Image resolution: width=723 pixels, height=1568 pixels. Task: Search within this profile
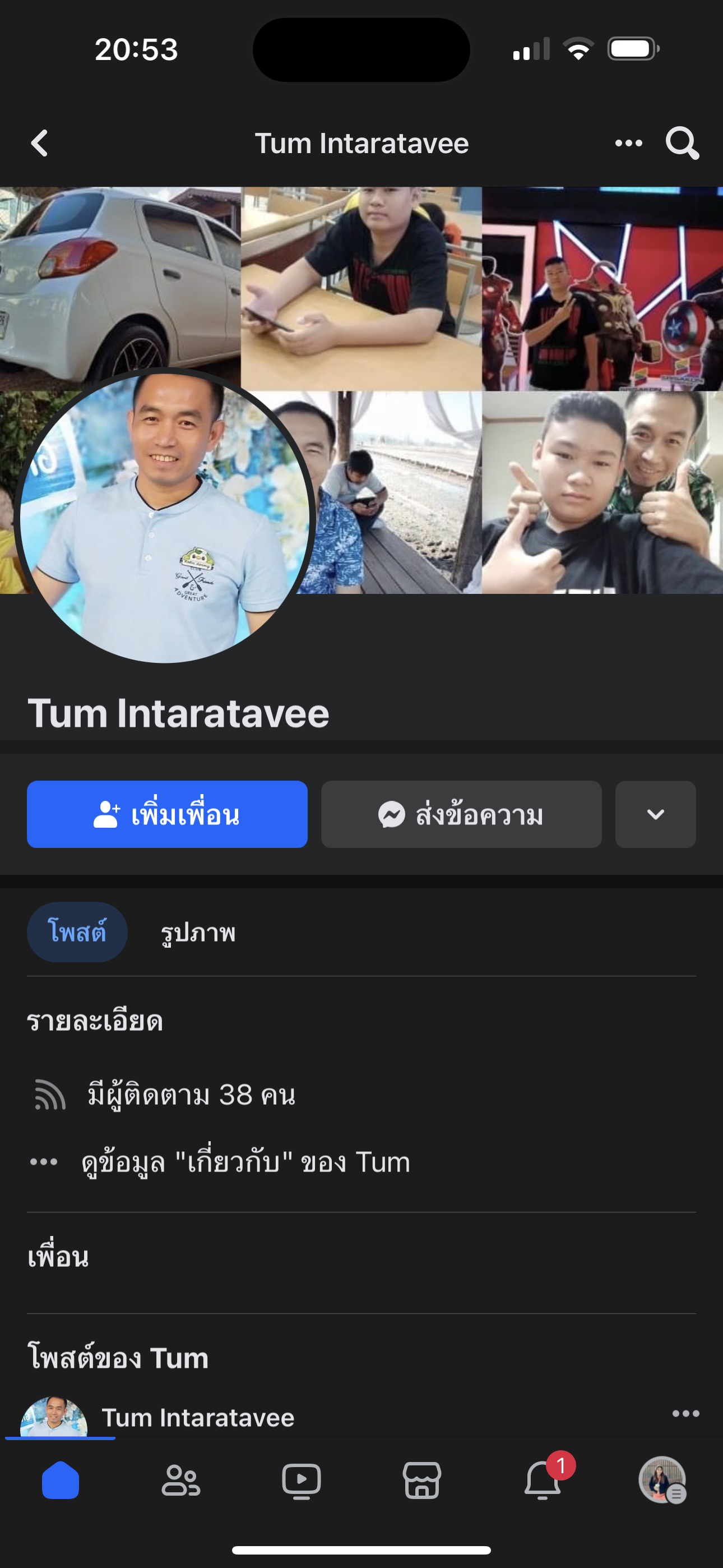pos(682,144)
